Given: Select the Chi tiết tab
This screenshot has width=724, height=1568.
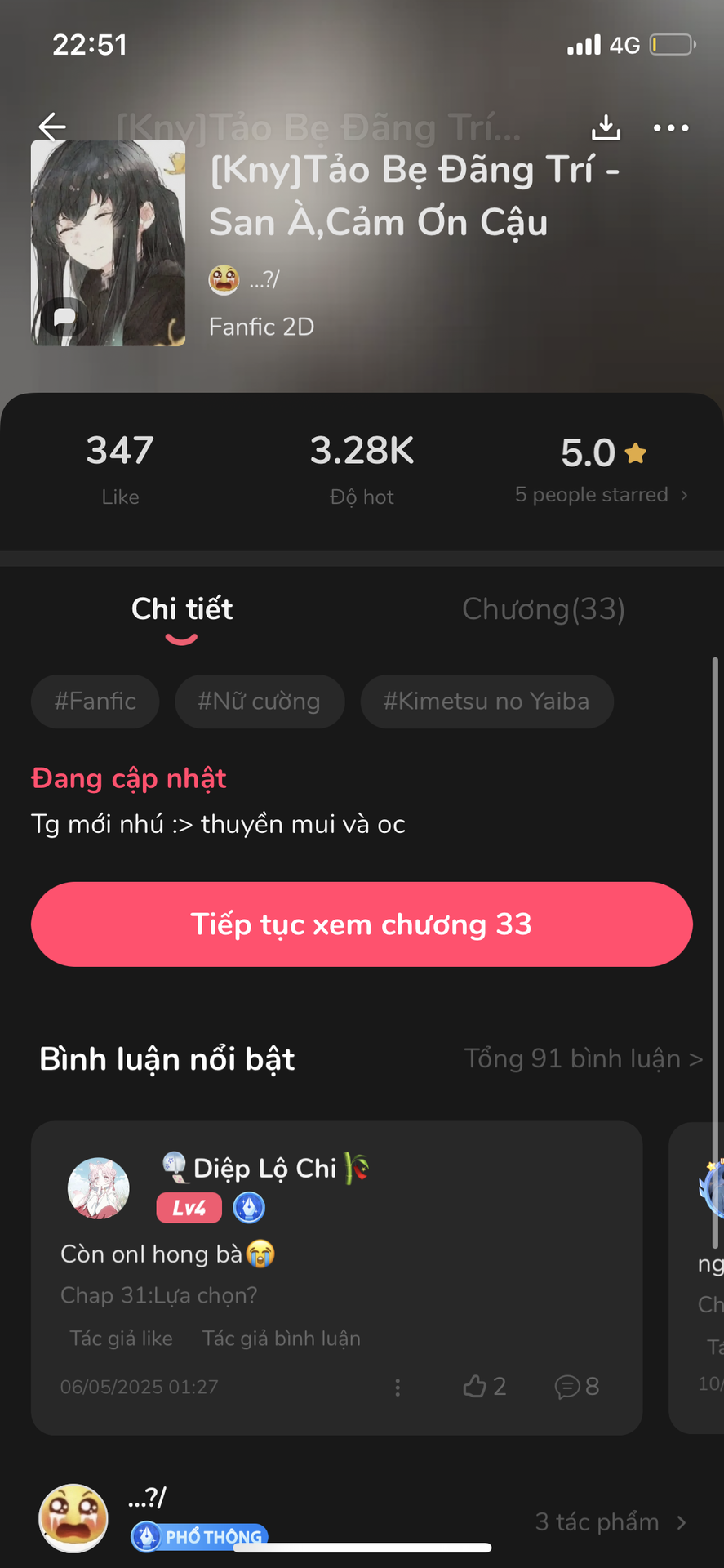Looking at the screenshot, I should click(x=182, y=609).
